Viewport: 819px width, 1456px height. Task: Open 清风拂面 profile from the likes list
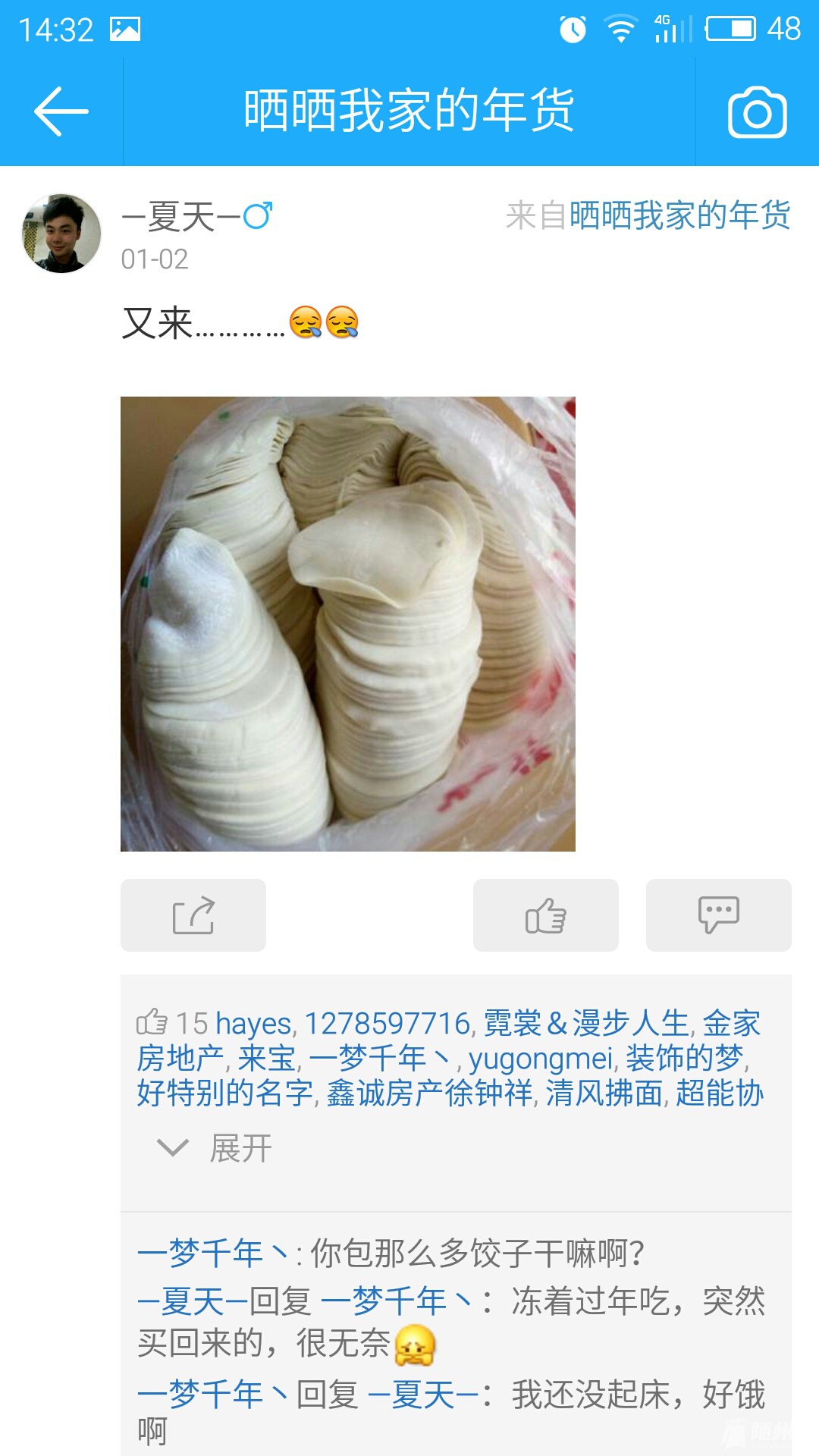click(x=604, y=1094)
